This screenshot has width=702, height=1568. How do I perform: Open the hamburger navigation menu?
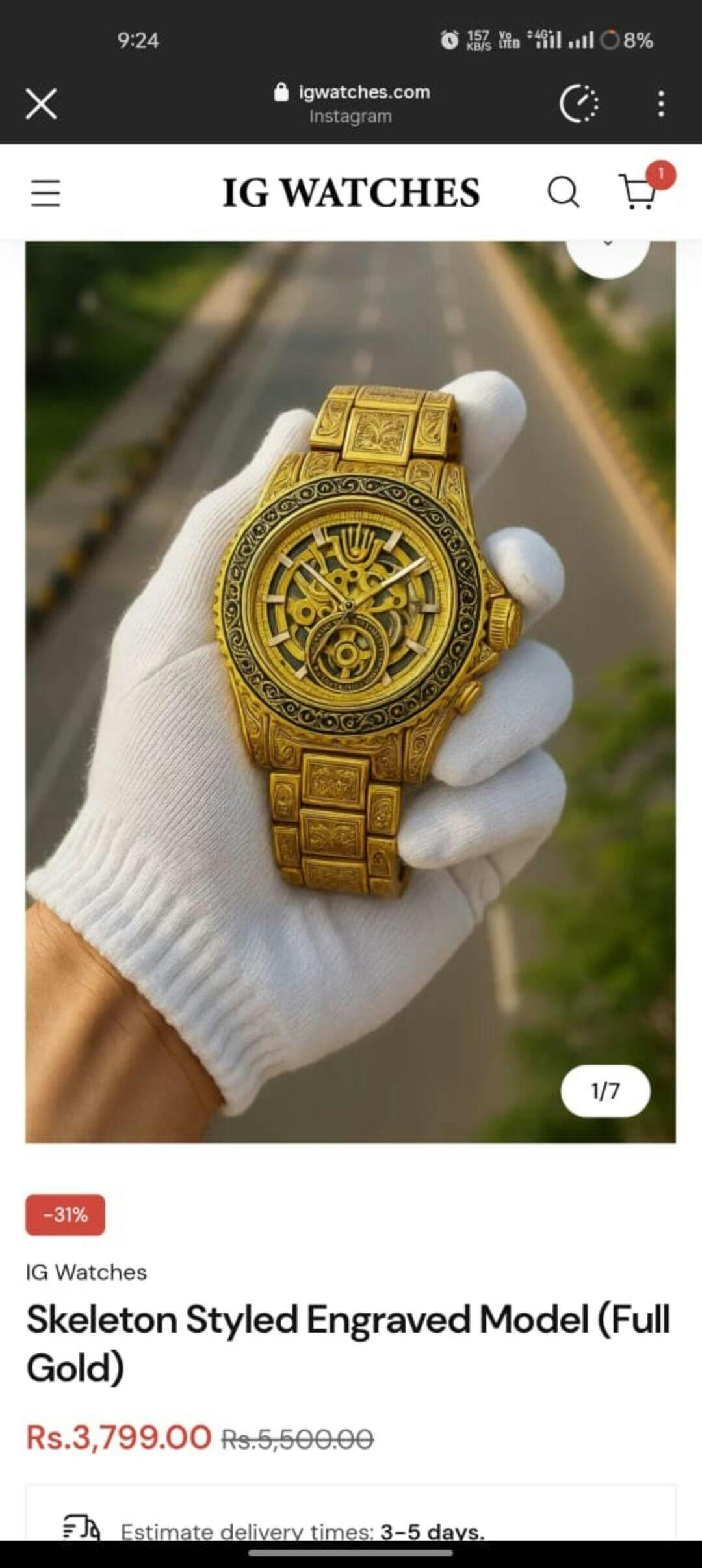tap(45, 193)
